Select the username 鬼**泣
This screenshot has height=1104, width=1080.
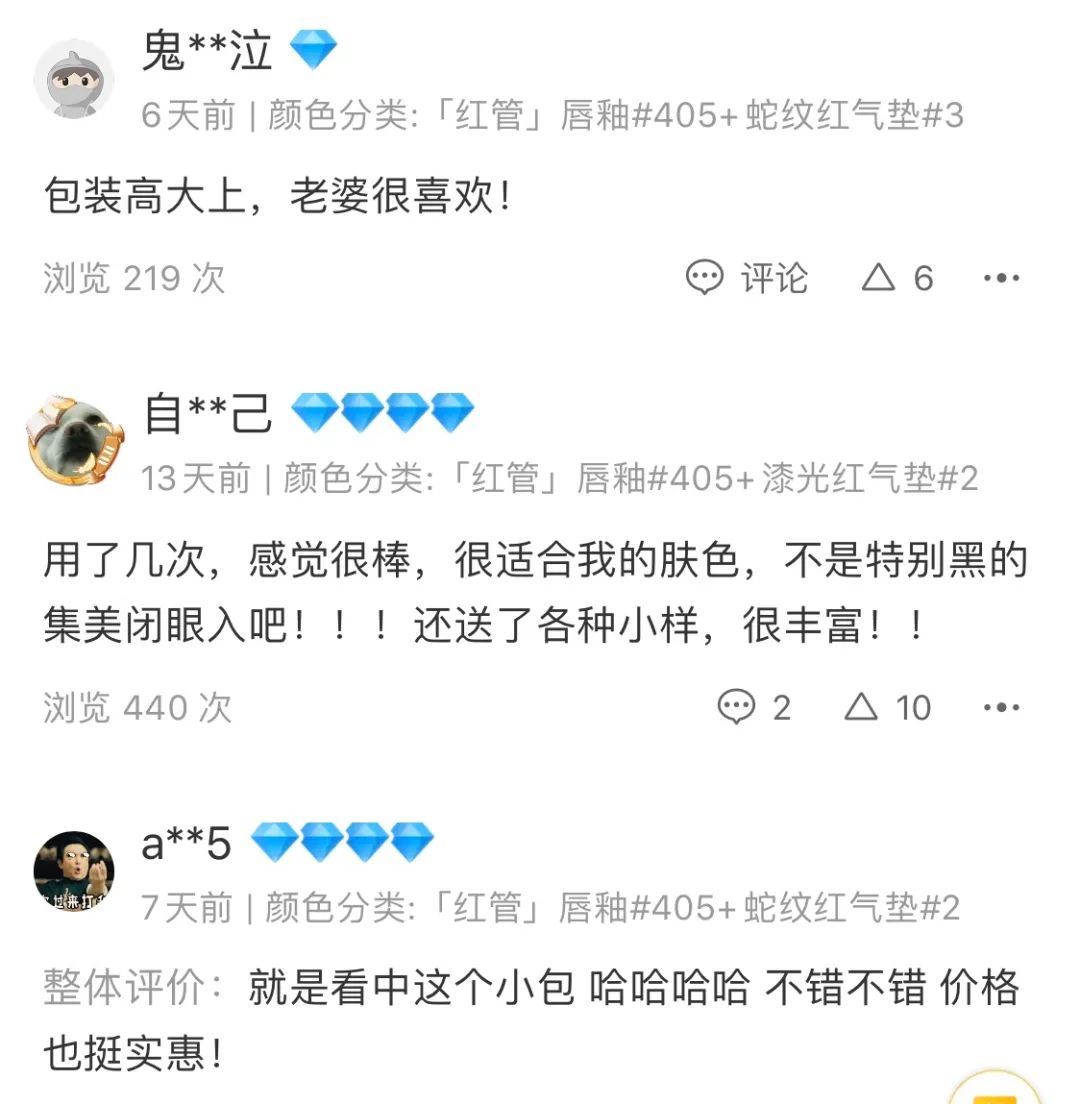[206, 52]
